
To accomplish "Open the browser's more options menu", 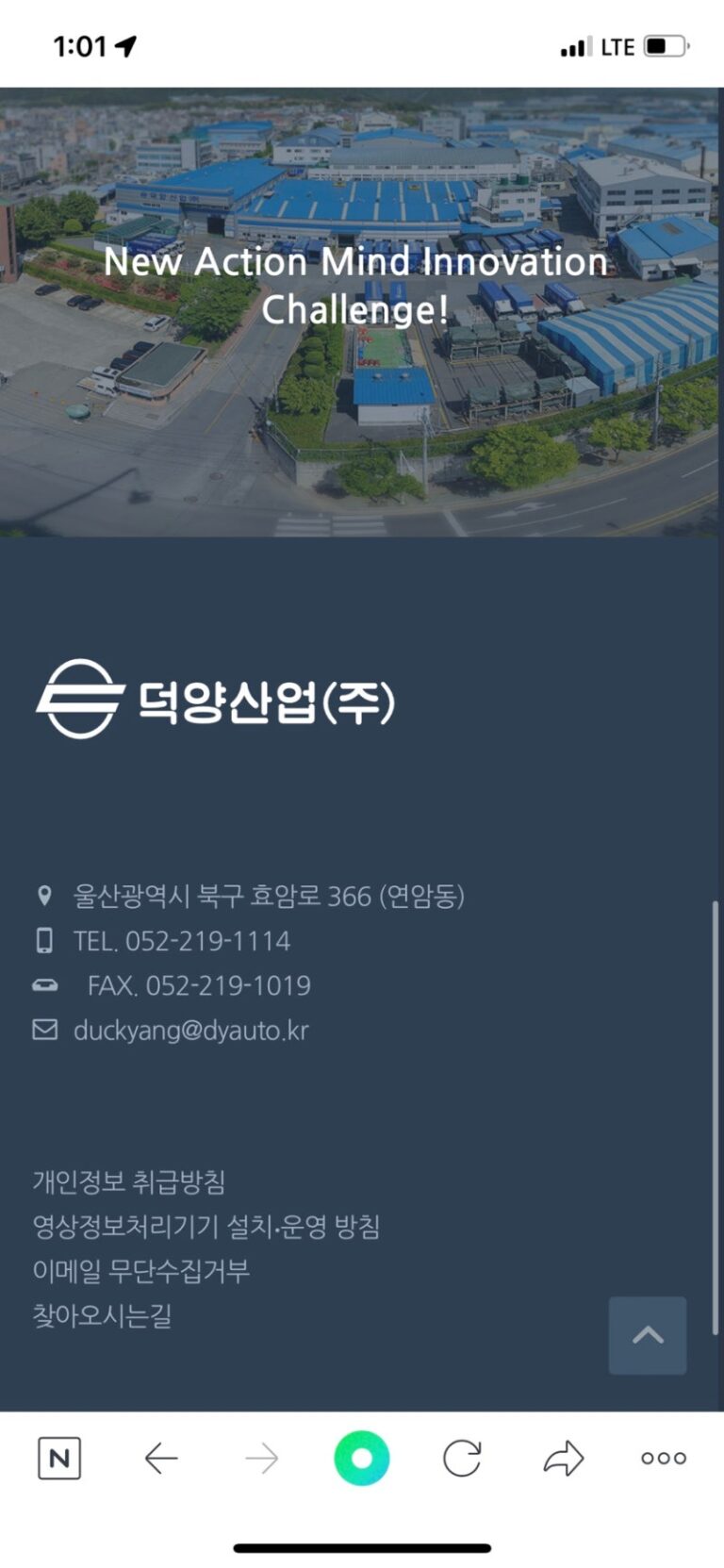I will tap(664, 1459).
